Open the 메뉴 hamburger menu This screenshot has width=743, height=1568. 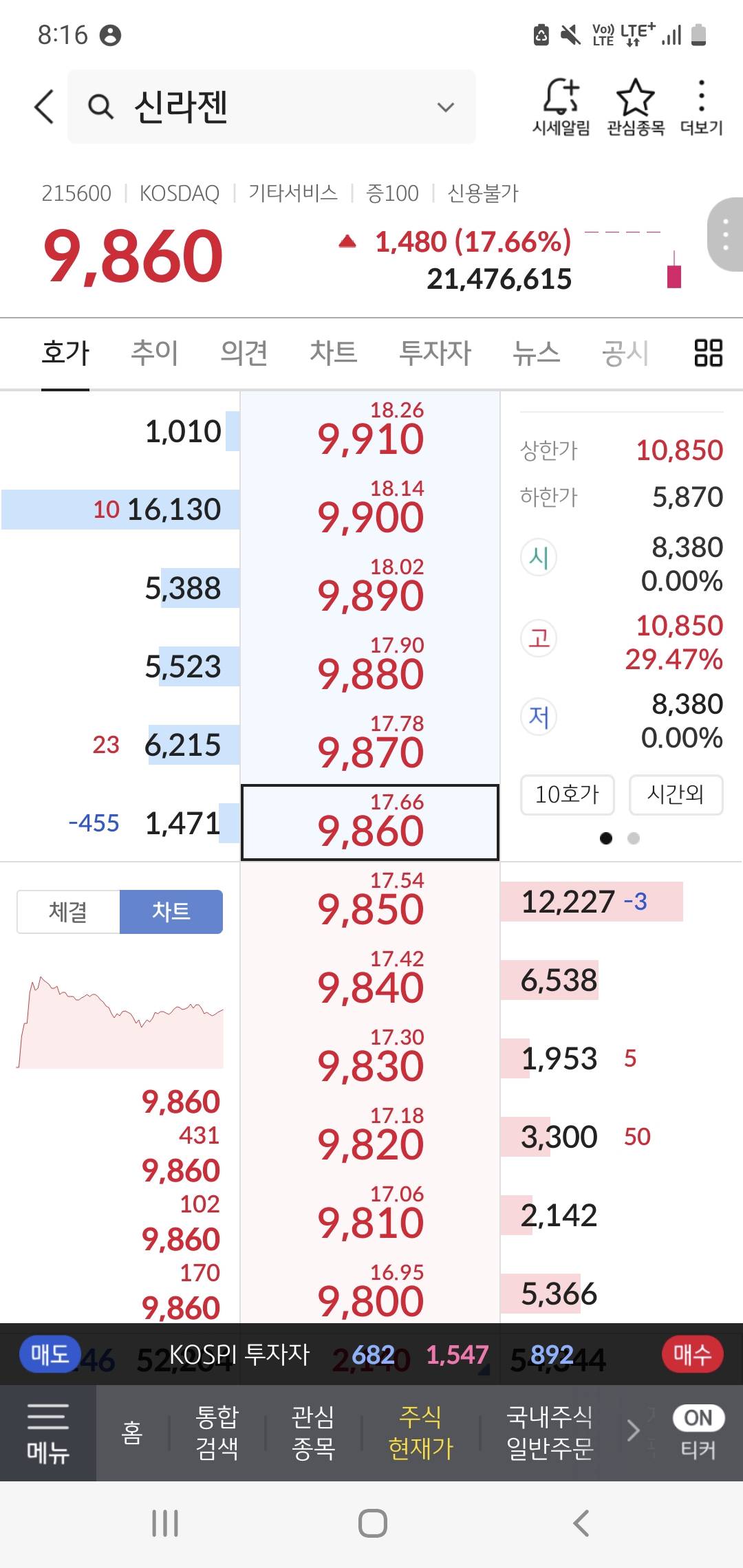pos(47,1433)
